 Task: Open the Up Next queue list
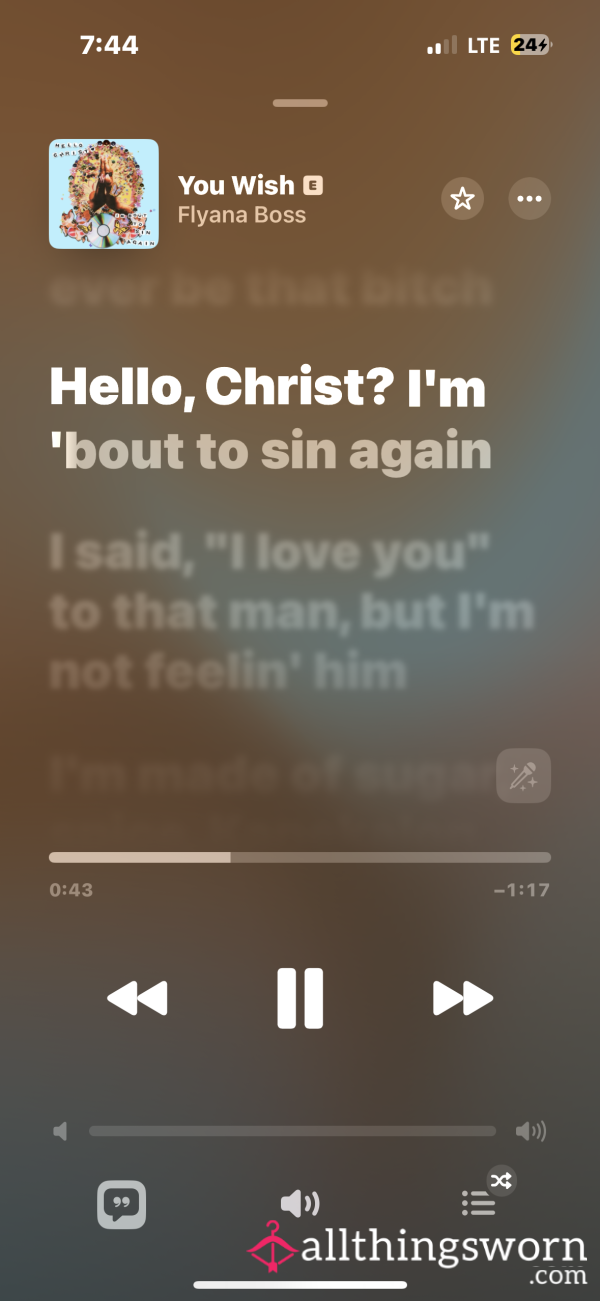click(x=479, y=1203)
